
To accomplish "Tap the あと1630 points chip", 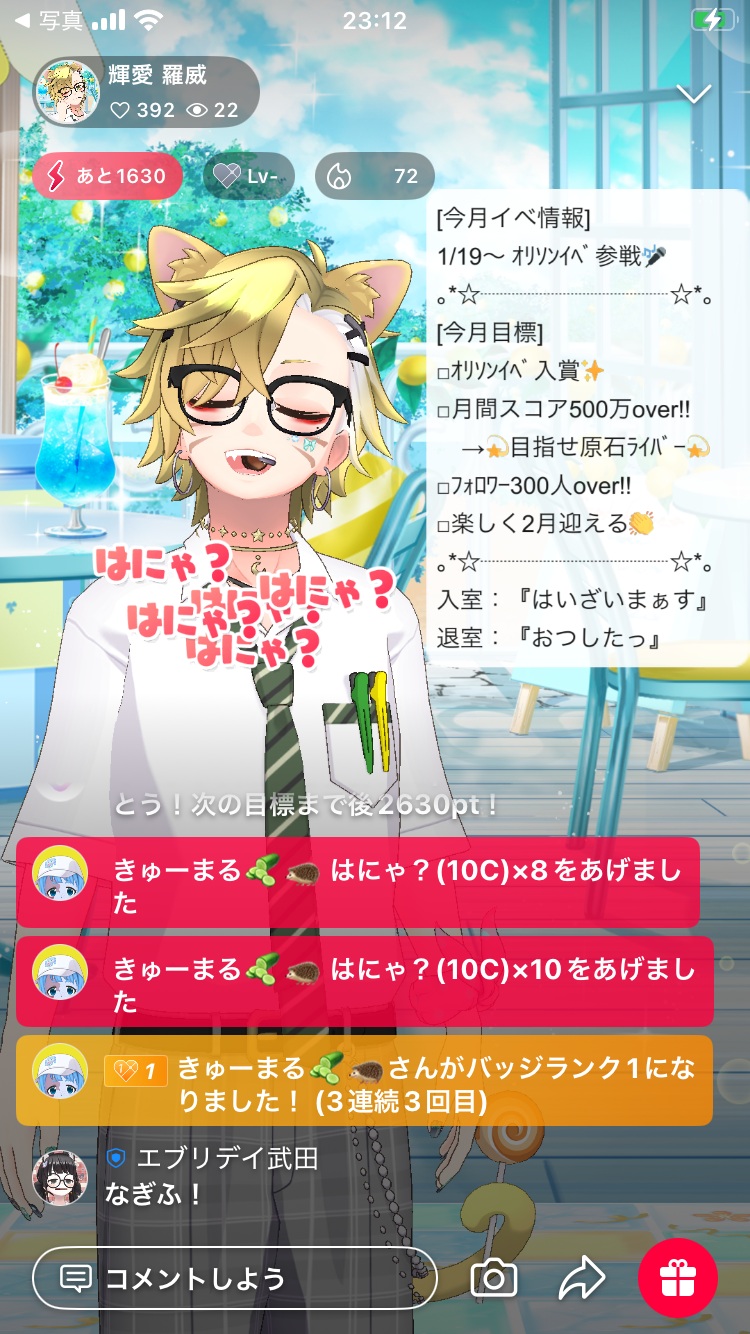I will tap(108, 176).
